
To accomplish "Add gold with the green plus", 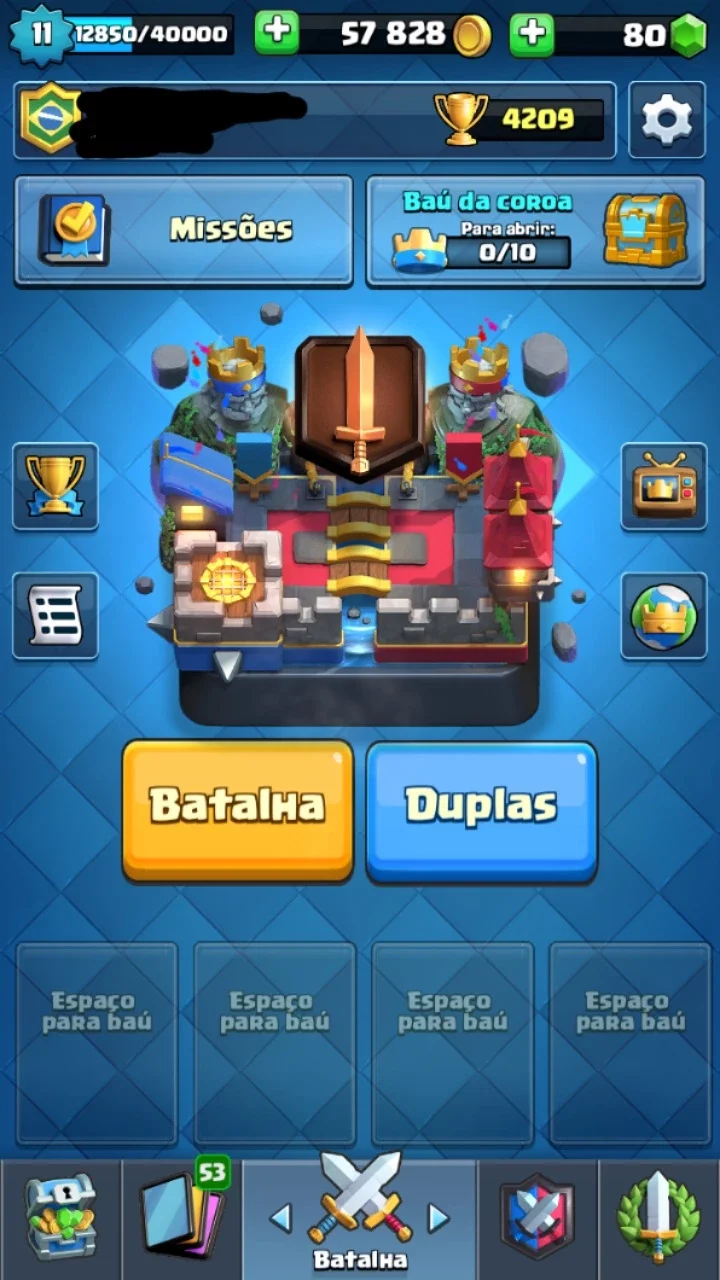I will tap(277, 34).
